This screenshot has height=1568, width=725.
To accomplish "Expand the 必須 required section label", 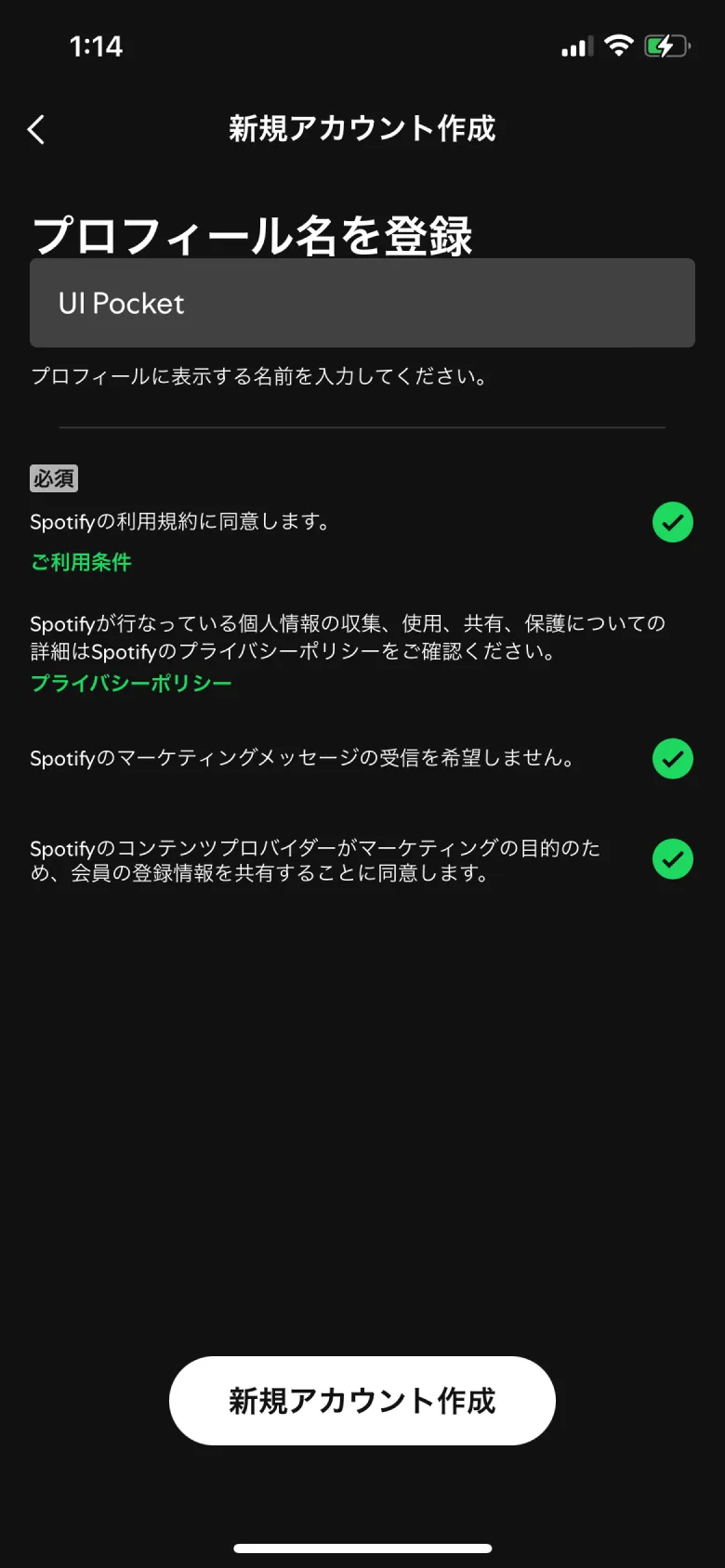I will coord(53,477).
